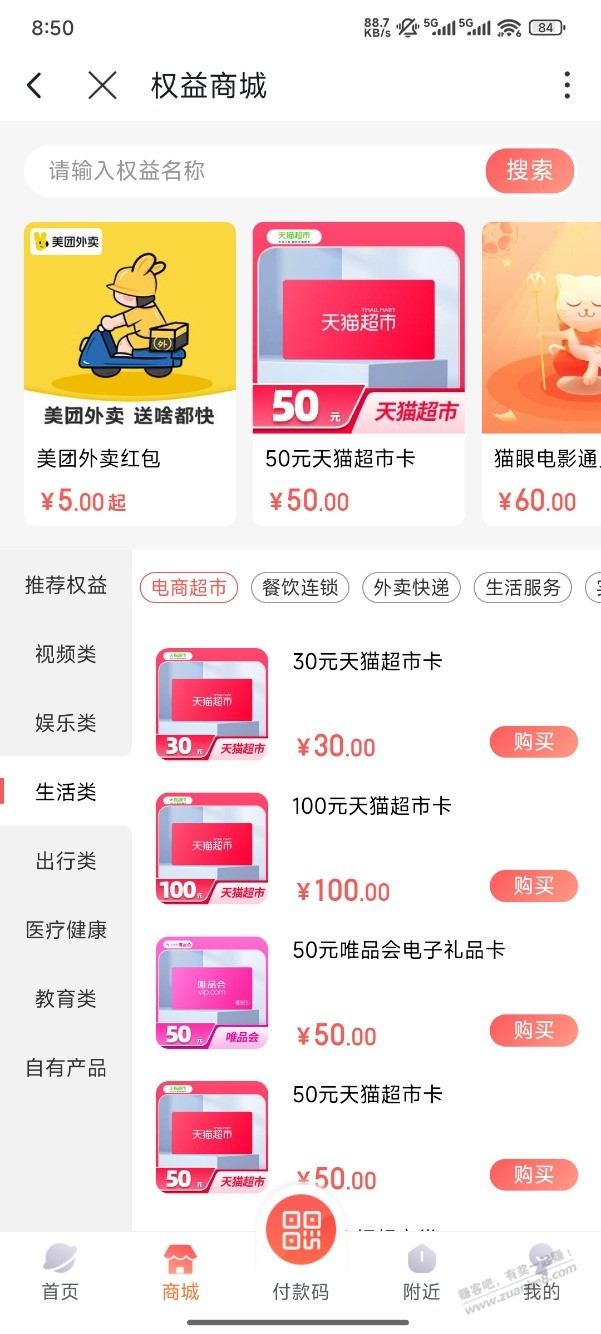Select the 推荐权益 category
This screenshot has width=601, height=1334.
[x=66, y=585]
